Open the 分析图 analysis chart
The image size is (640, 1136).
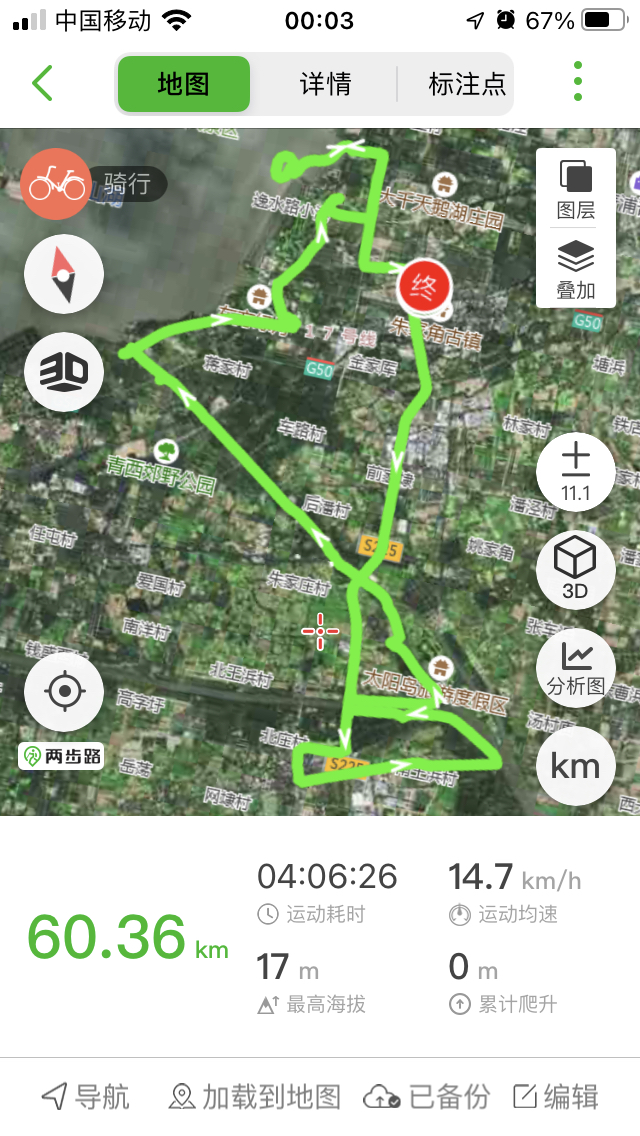click(576, 666)
